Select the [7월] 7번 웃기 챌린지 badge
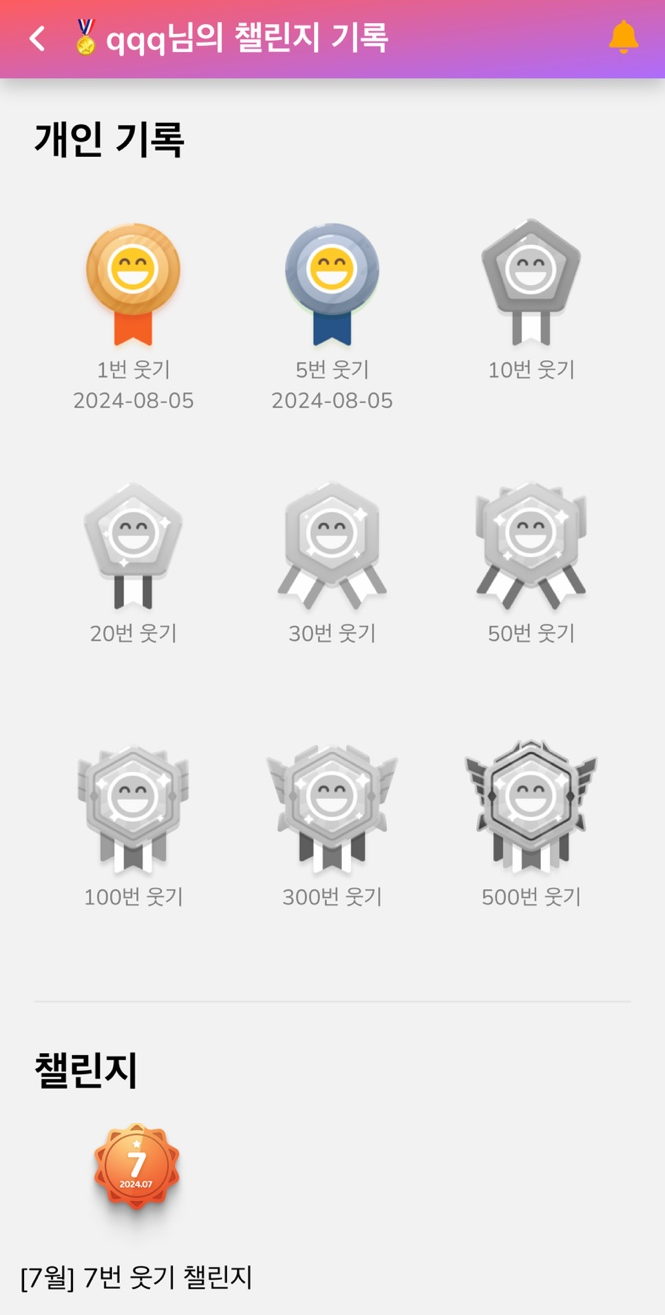Image resolution: width=665 pixels, height=1315 pixels. (x=137, y=1167)
